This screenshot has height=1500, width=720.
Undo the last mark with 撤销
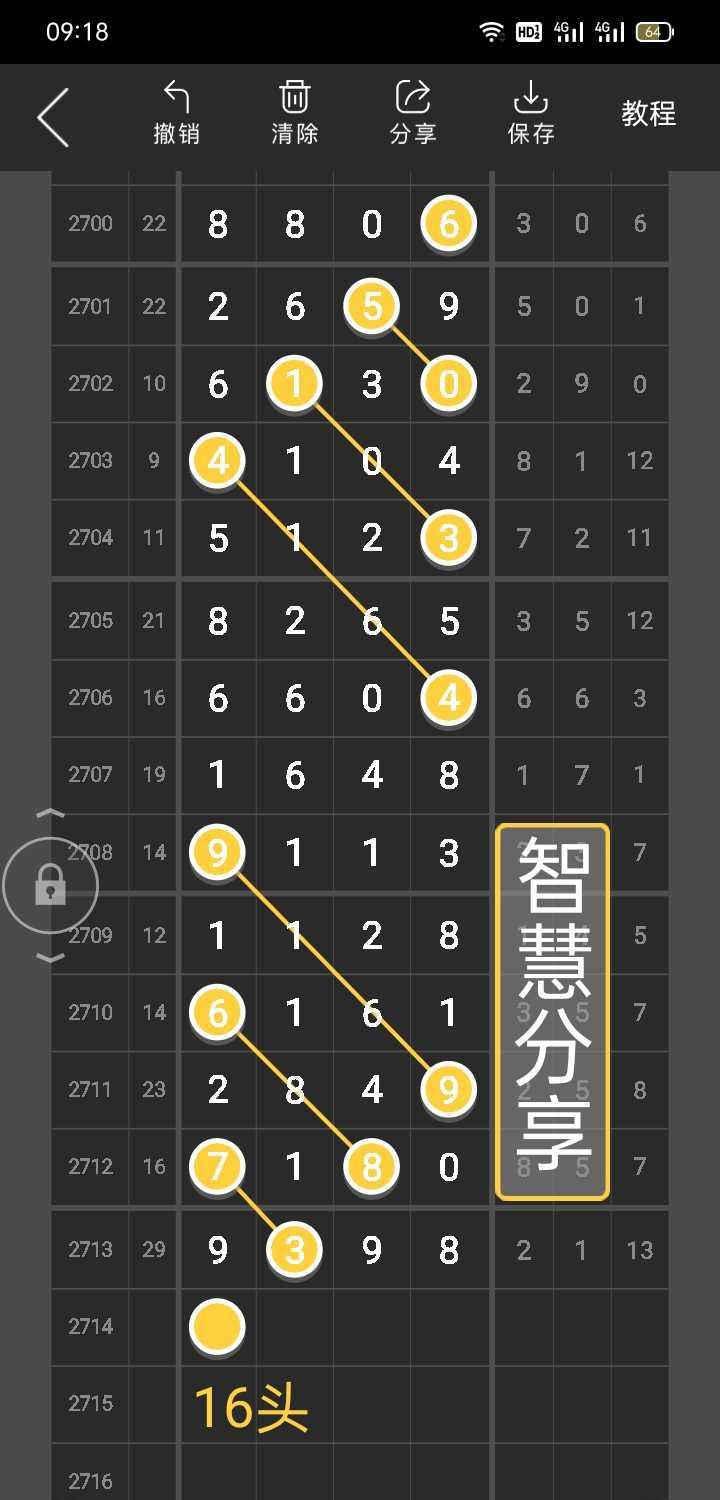tap(176, 114)
